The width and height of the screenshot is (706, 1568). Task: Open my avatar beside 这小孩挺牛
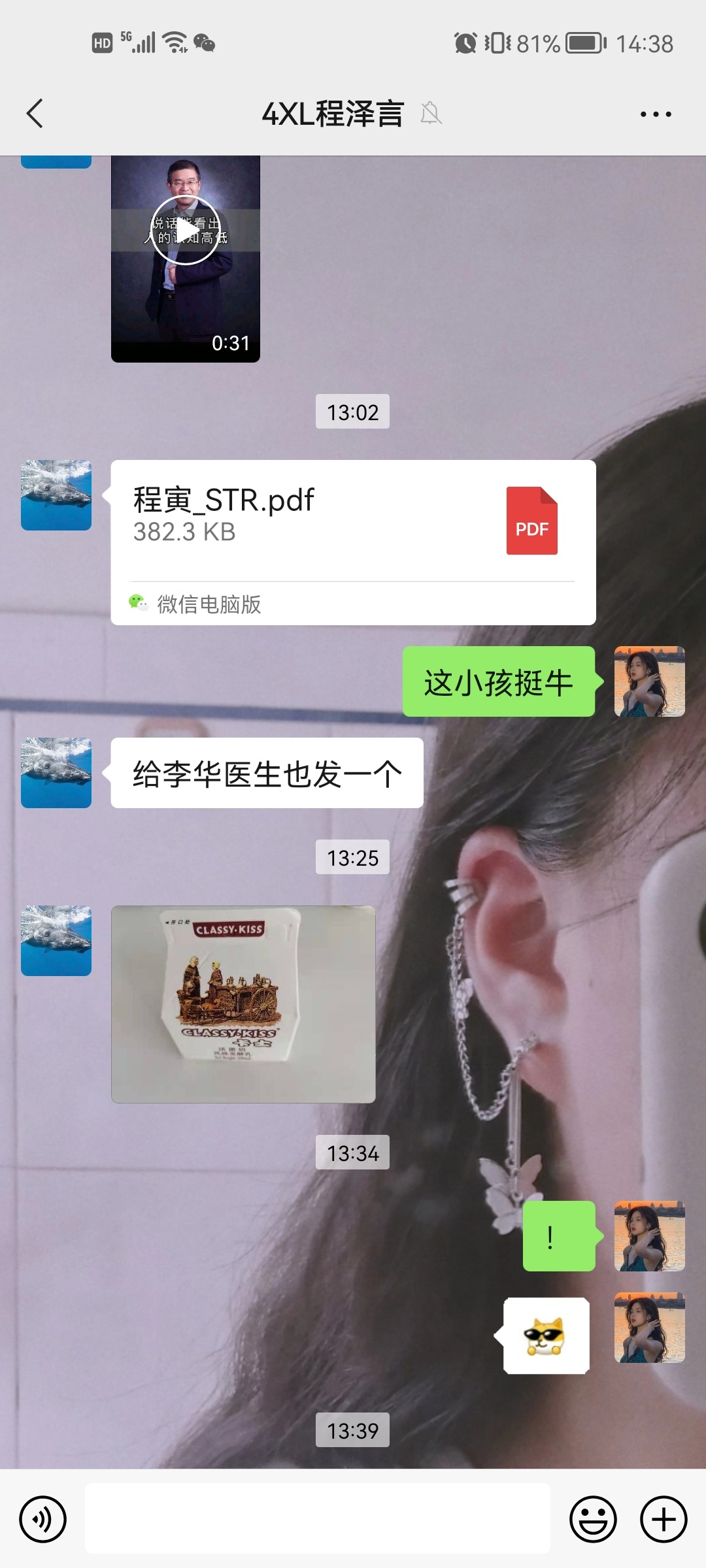[x=649, y=681]
